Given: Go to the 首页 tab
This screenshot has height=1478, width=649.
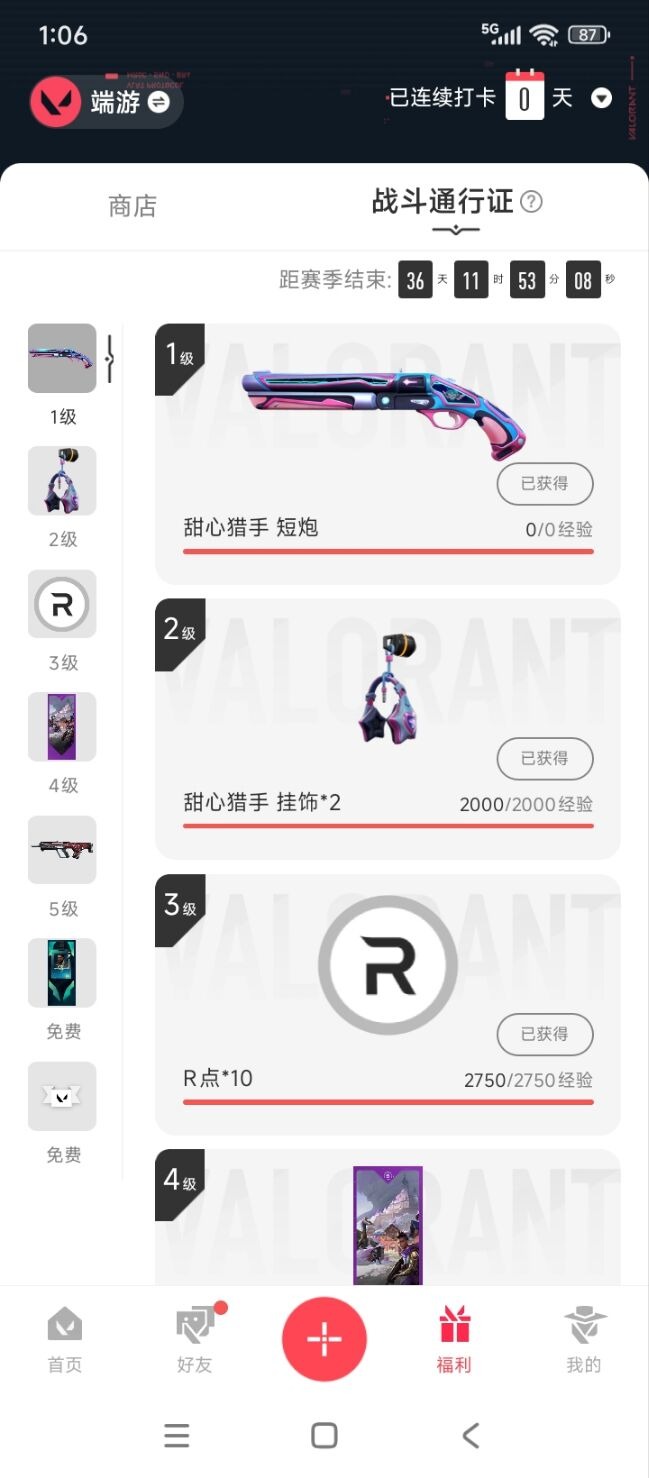Looking at the screenshot, I should (x=65, y=1339).
